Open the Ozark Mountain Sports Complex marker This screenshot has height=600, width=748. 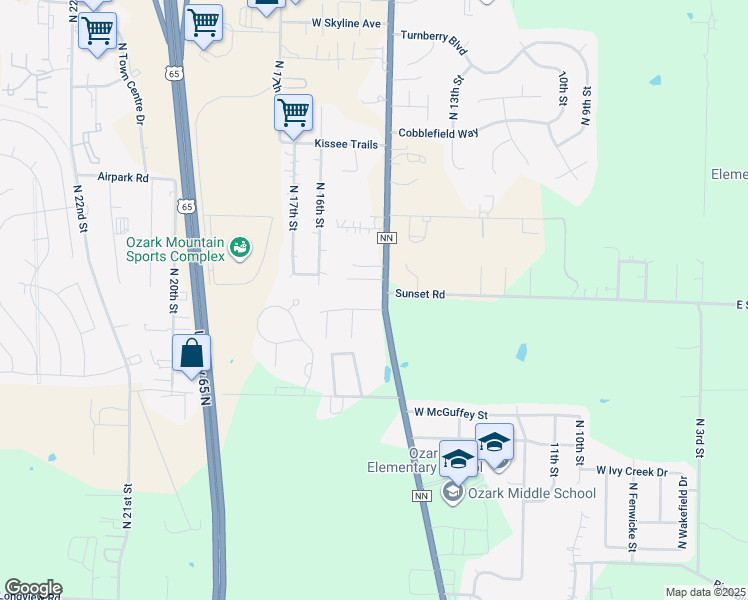[x=239, y=247]
